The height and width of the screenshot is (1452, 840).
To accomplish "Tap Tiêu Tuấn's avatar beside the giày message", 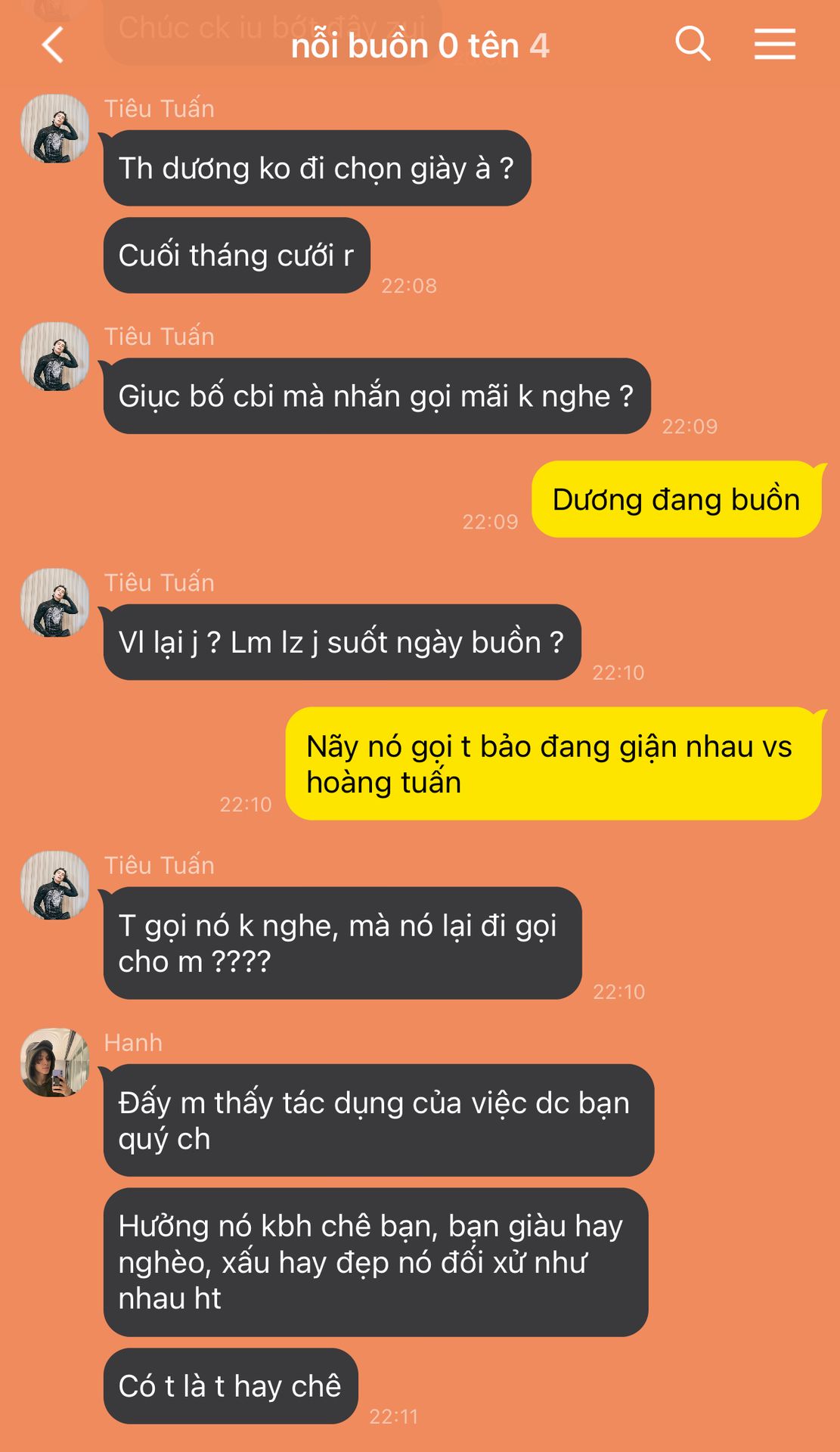I will tap(54, 129).
